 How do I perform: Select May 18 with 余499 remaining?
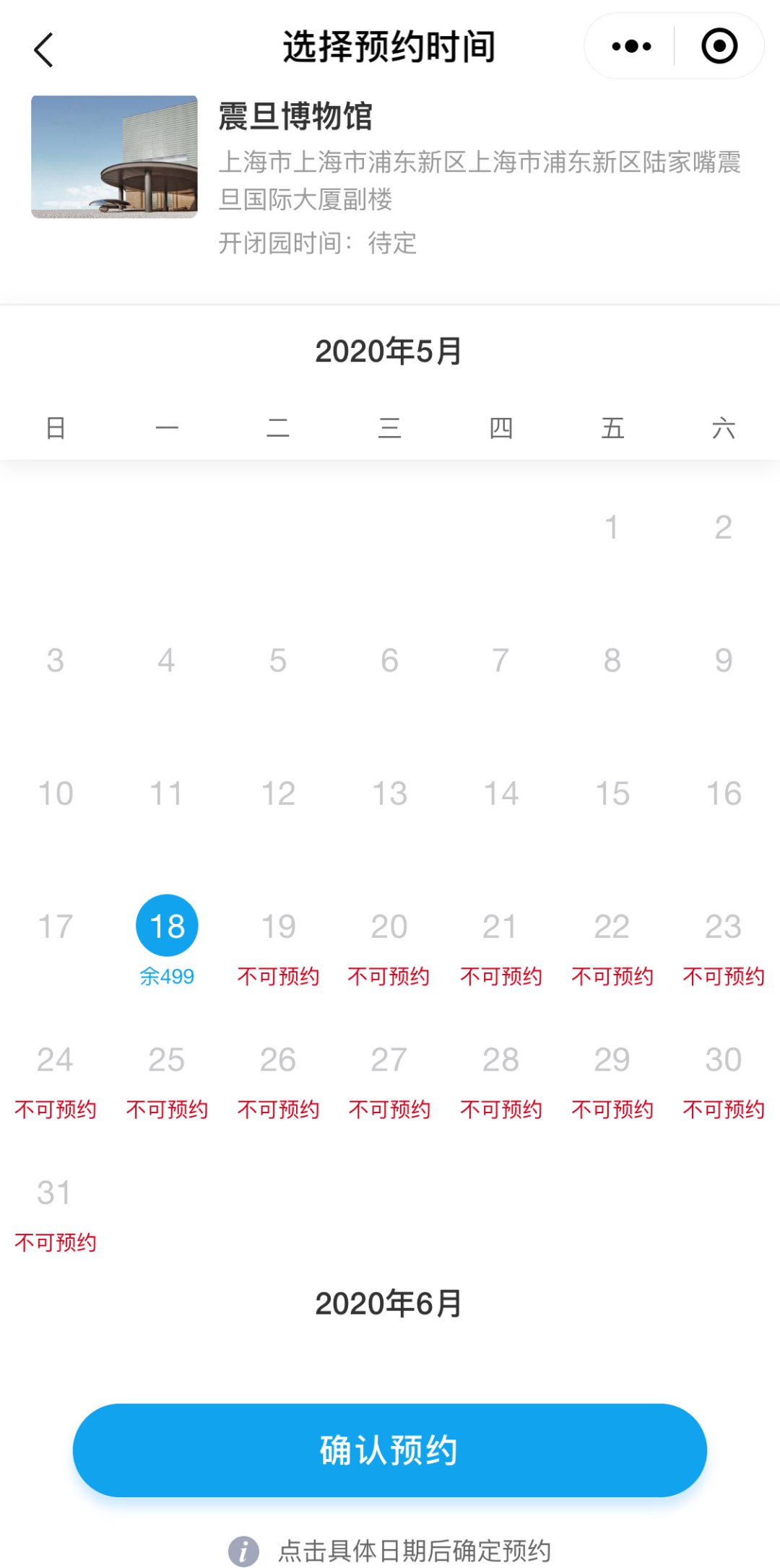[x=167, y=941]
